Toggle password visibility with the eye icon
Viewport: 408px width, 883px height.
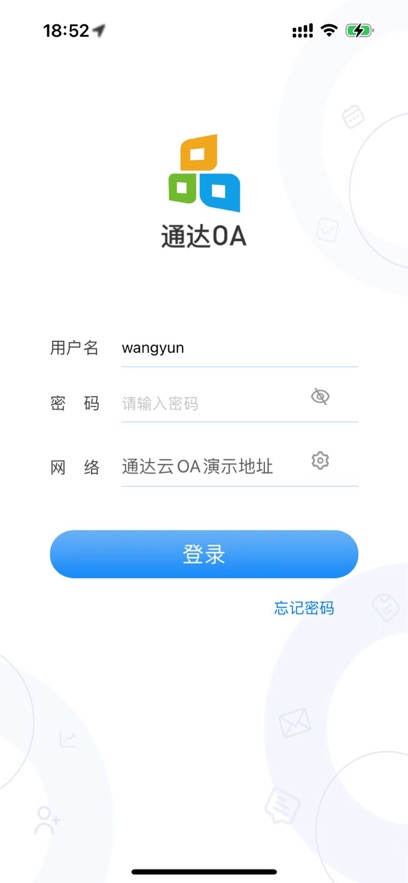coord(320,396)
